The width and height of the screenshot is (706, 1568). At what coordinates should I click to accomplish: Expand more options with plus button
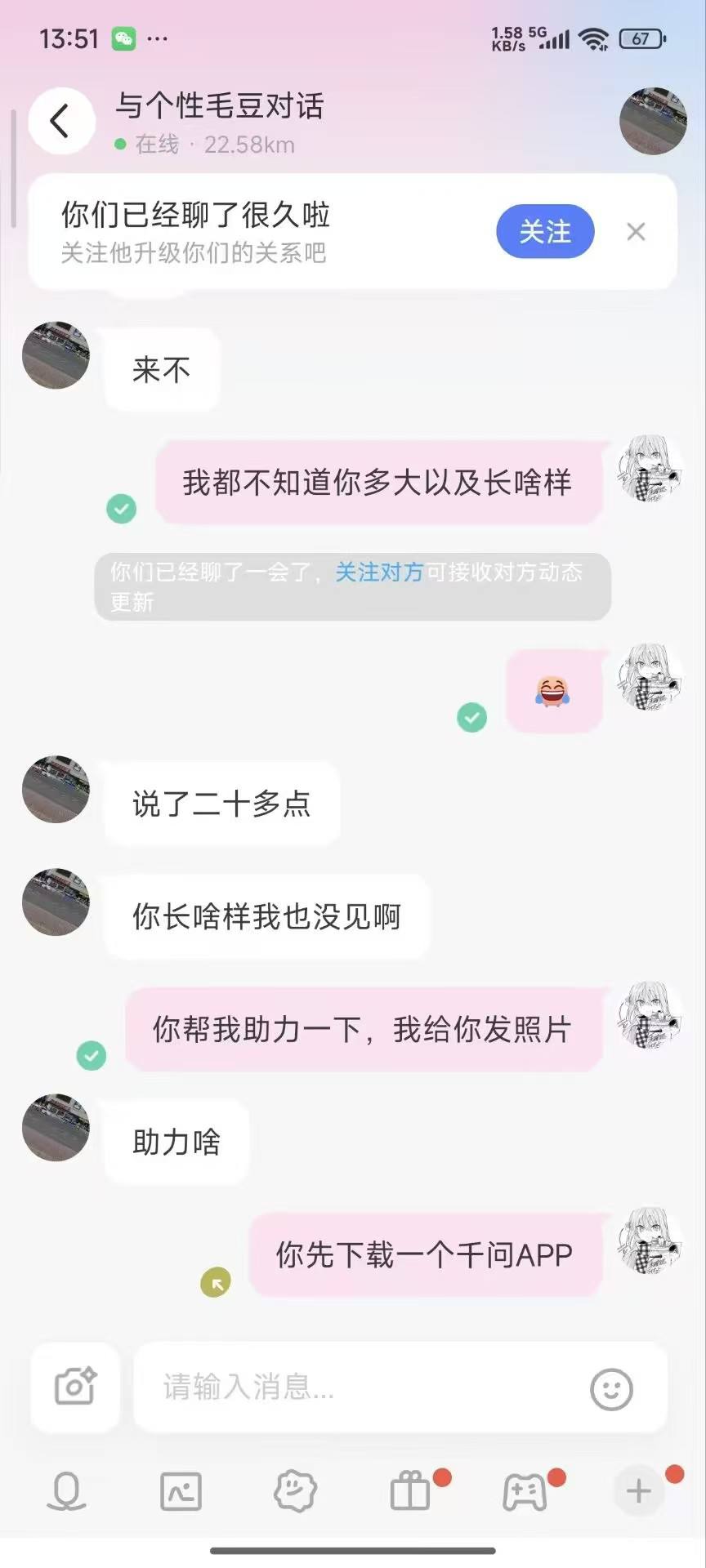[x=639, y=1492]
